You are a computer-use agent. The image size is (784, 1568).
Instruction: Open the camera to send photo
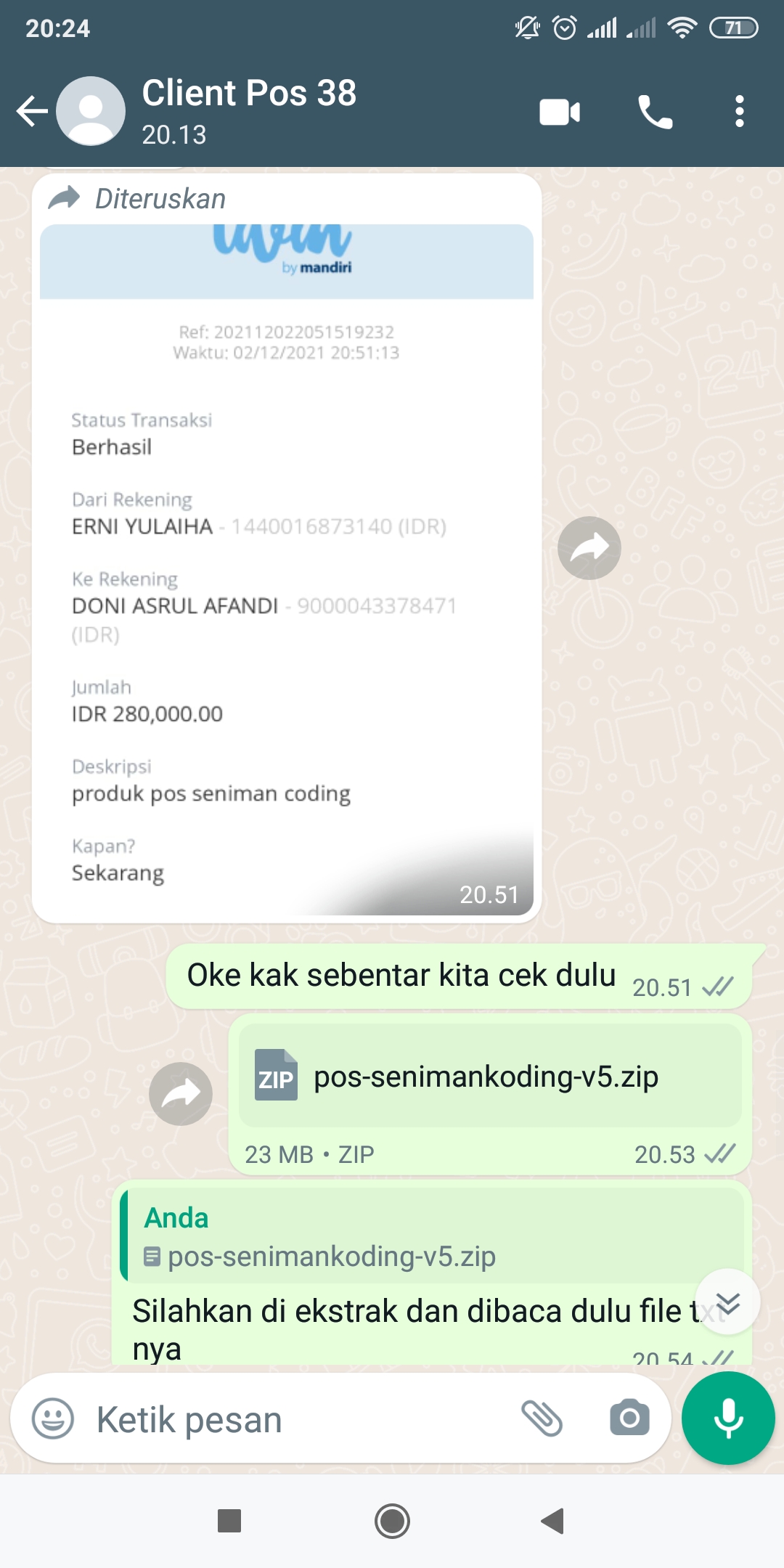[629, 1418]
